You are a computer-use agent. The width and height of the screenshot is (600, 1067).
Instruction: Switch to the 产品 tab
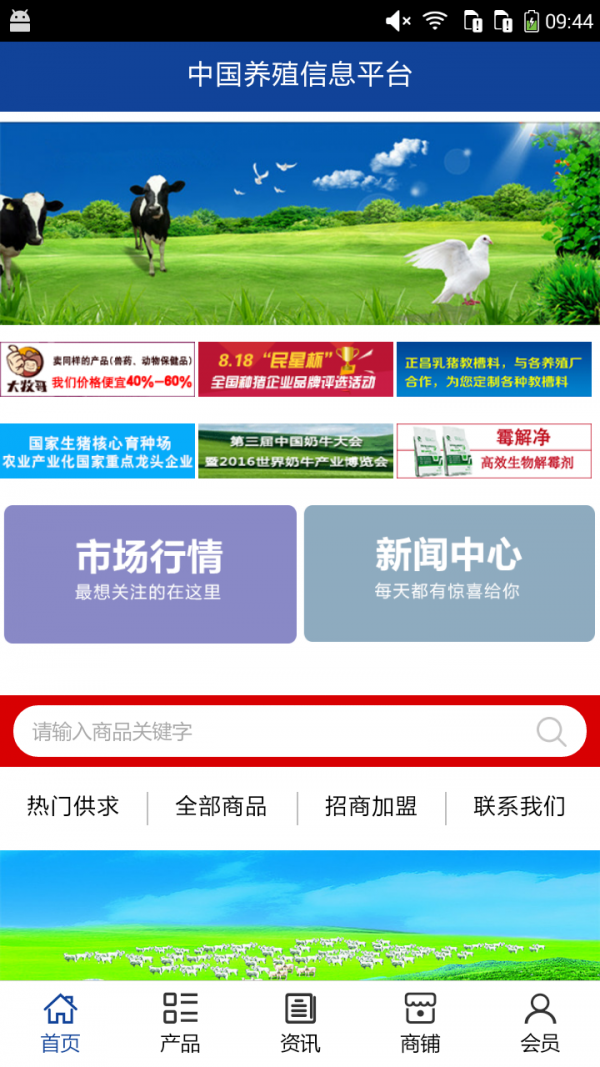pos(180,1023)
